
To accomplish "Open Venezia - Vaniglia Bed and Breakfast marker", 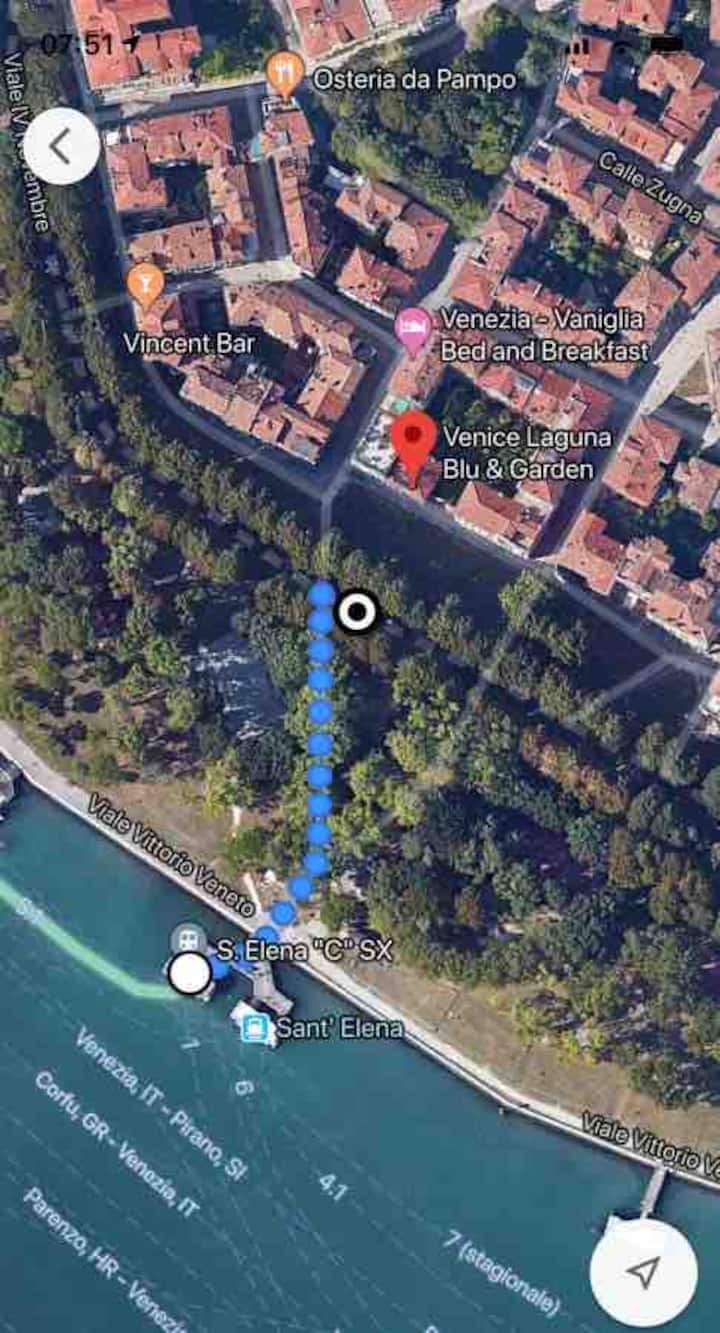I will coord(414,331).
